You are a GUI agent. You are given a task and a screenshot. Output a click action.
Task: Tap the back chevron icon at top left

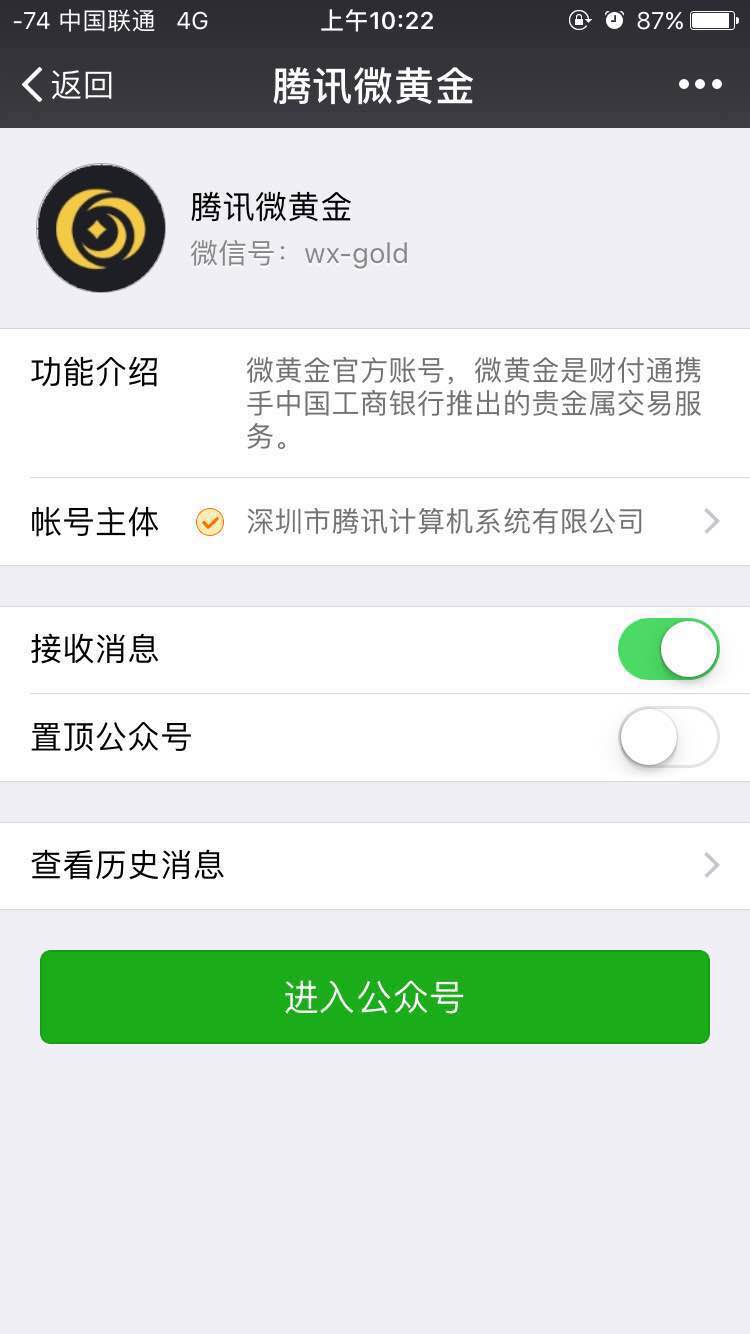coord(31,84)
